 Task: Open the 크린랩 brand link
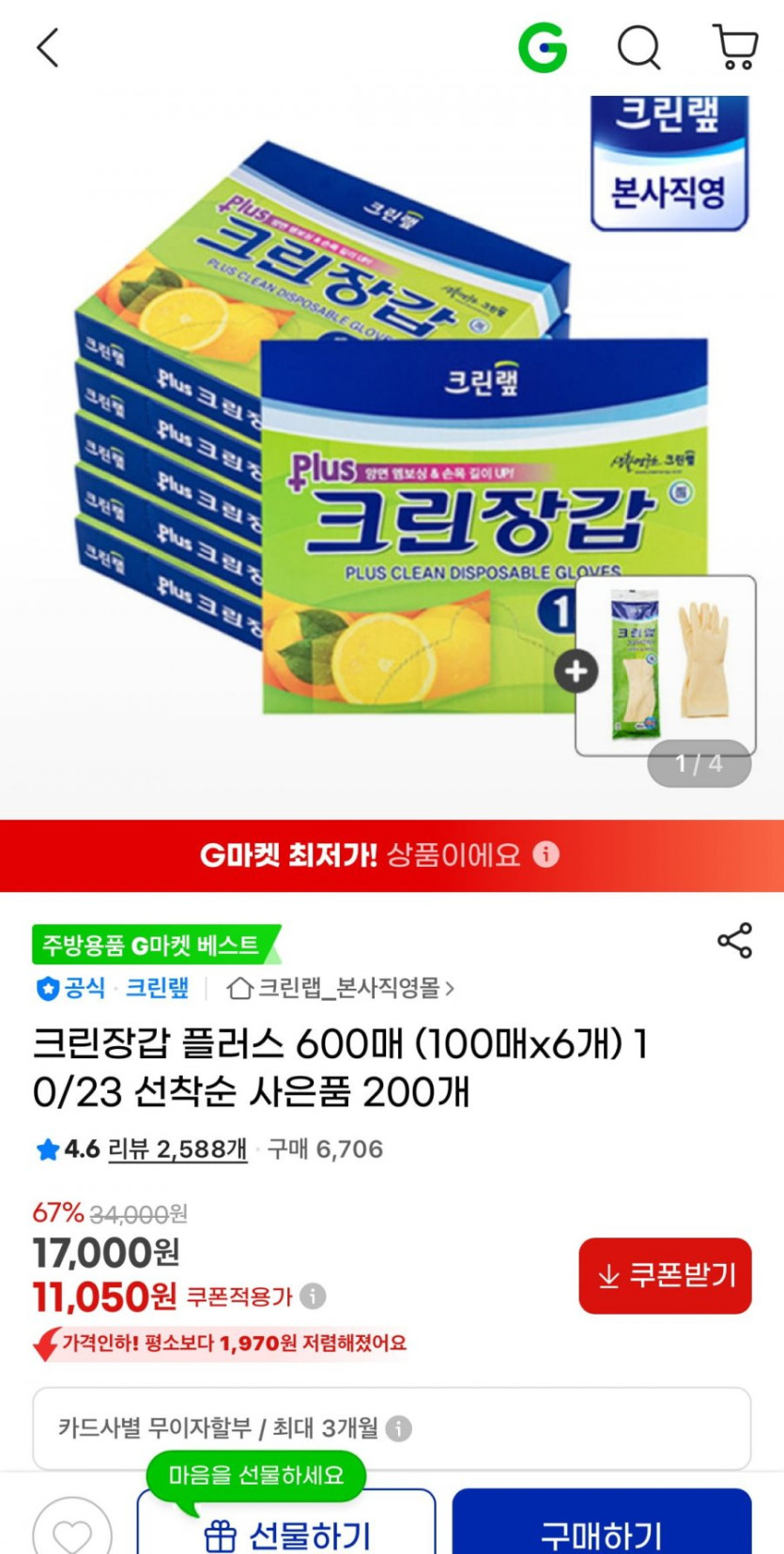click(157, 988)
